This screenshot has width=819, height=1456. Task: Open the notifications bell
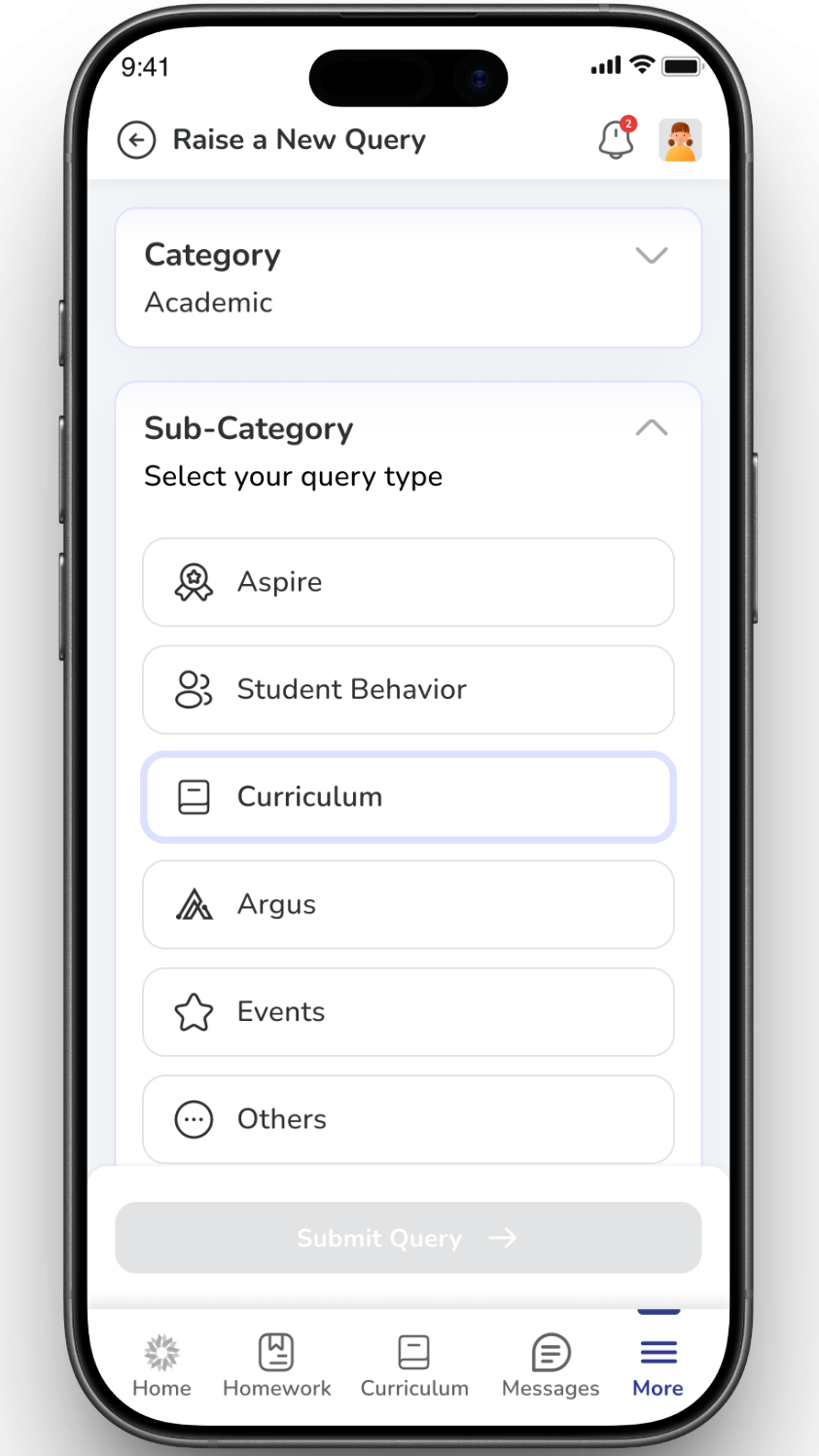pyautogui.click(x=616, y=140)
